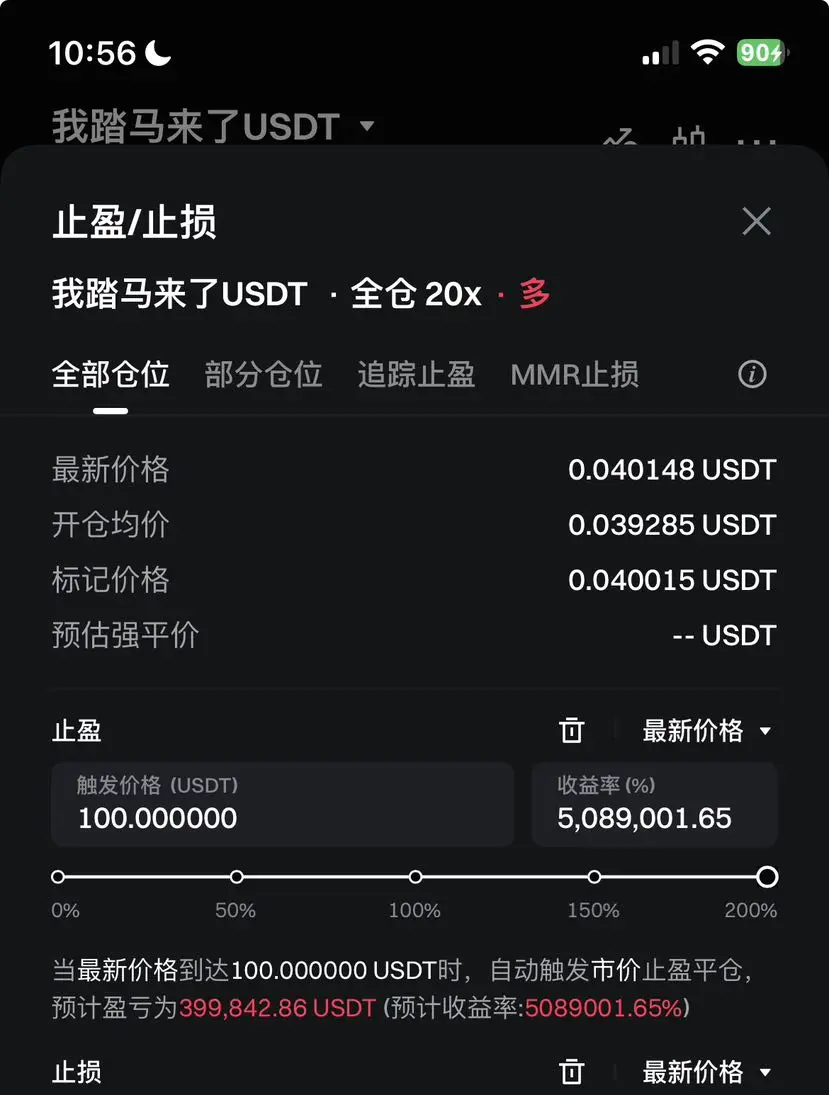Set the 止盈 slider to 0%

[x=58, y=877]
